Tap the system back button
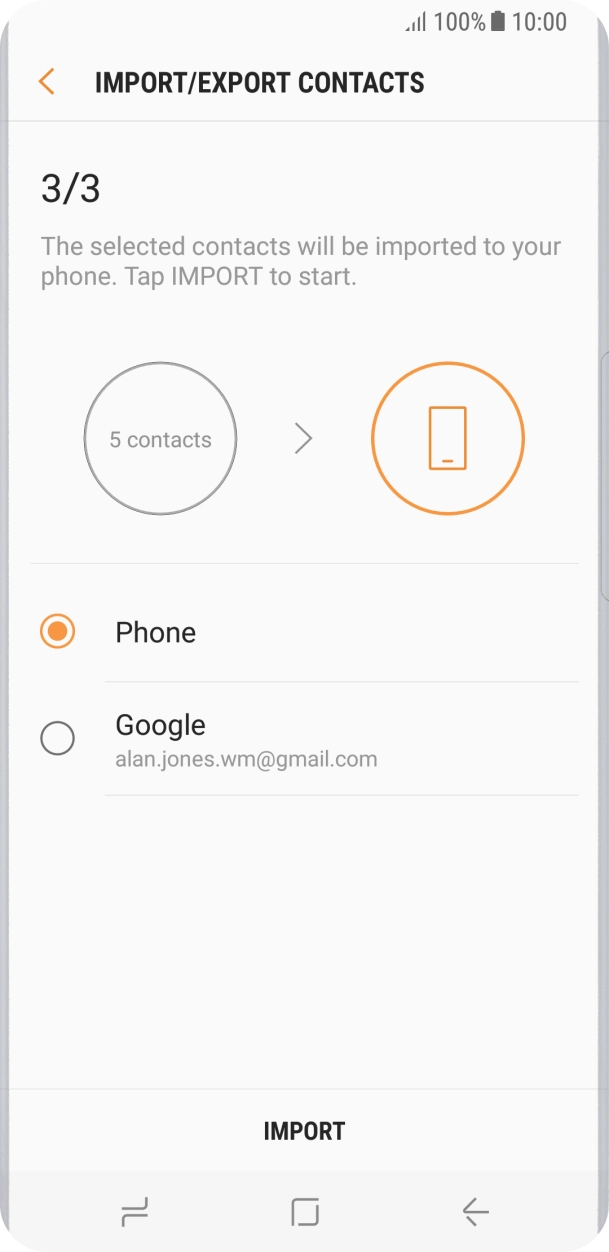This screenshot has height=1252, width=609. pos(475,1213)
